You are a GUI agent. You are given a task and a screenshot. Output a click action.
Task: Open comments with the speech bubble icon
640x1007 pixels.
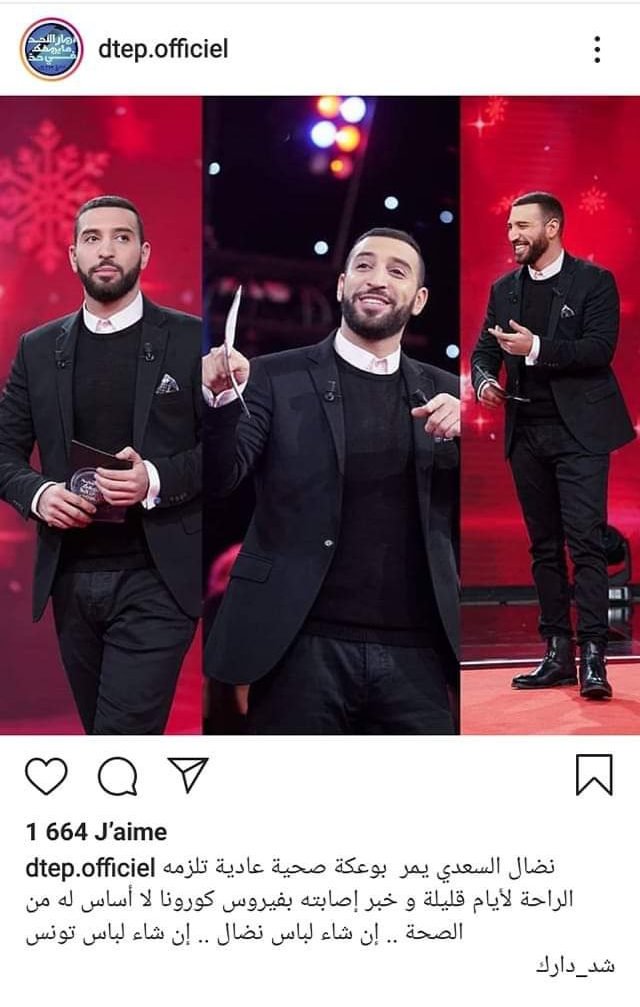pyautogui.click(x=117, y=775)
